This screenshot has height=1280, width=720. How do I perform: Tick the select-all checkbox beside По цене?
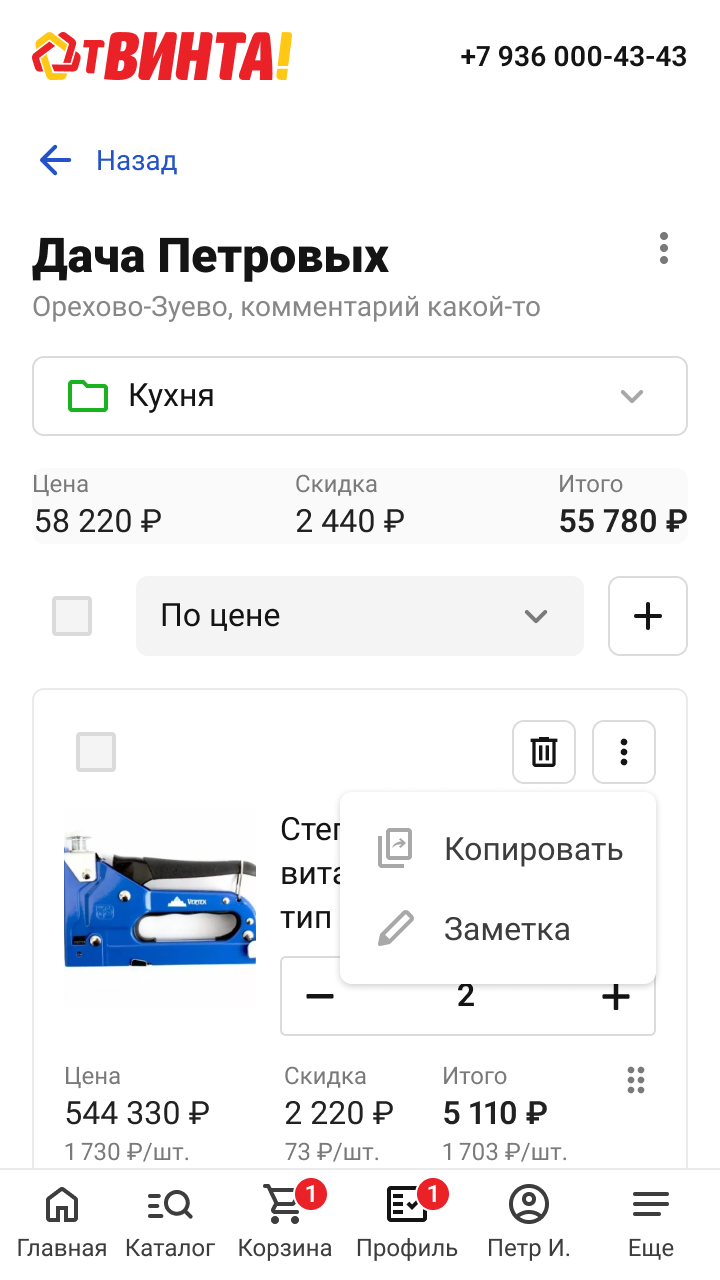pos(72,616)
